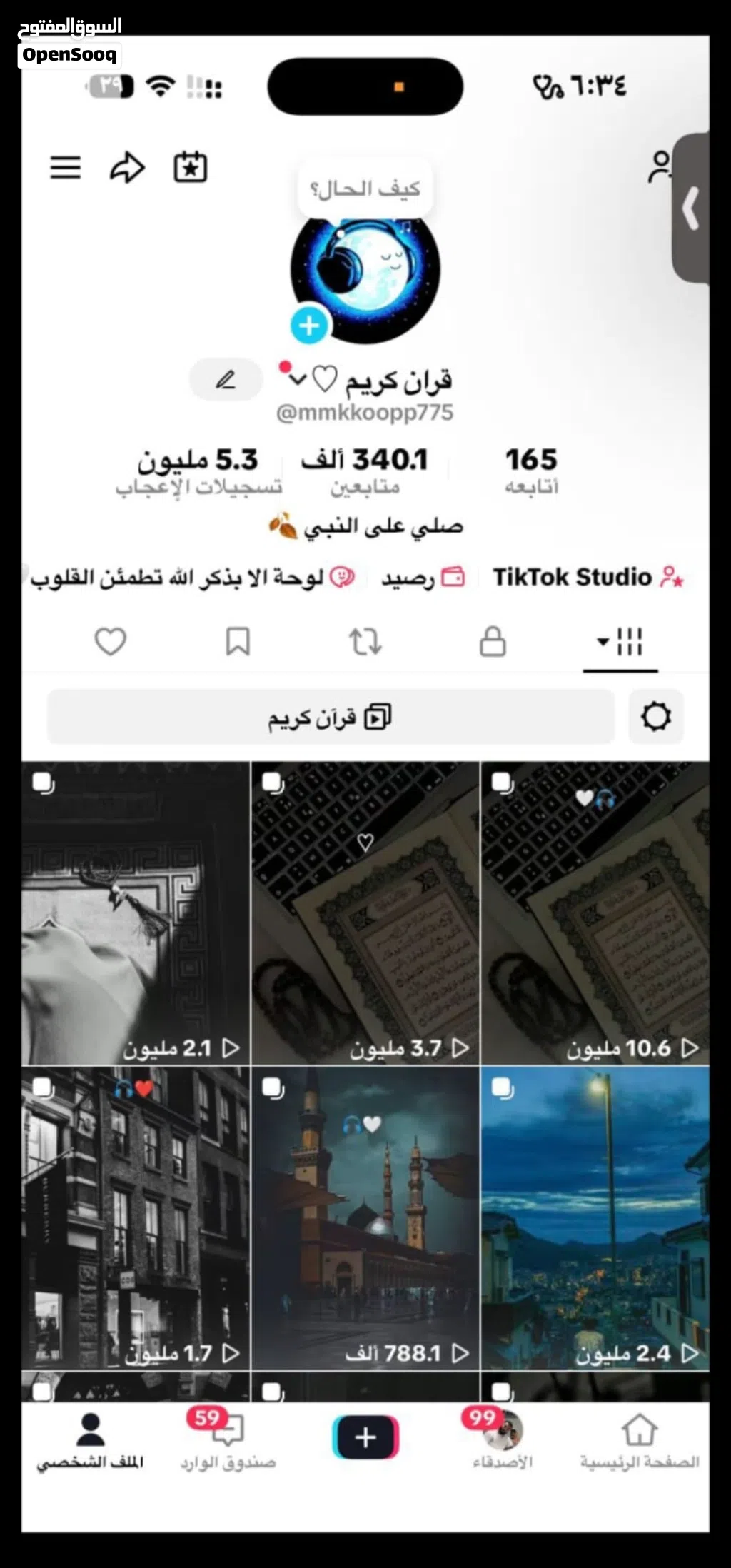View the 165 following list
The image size is (731, 1568).
pyautogui.click(x=531, y=471)
